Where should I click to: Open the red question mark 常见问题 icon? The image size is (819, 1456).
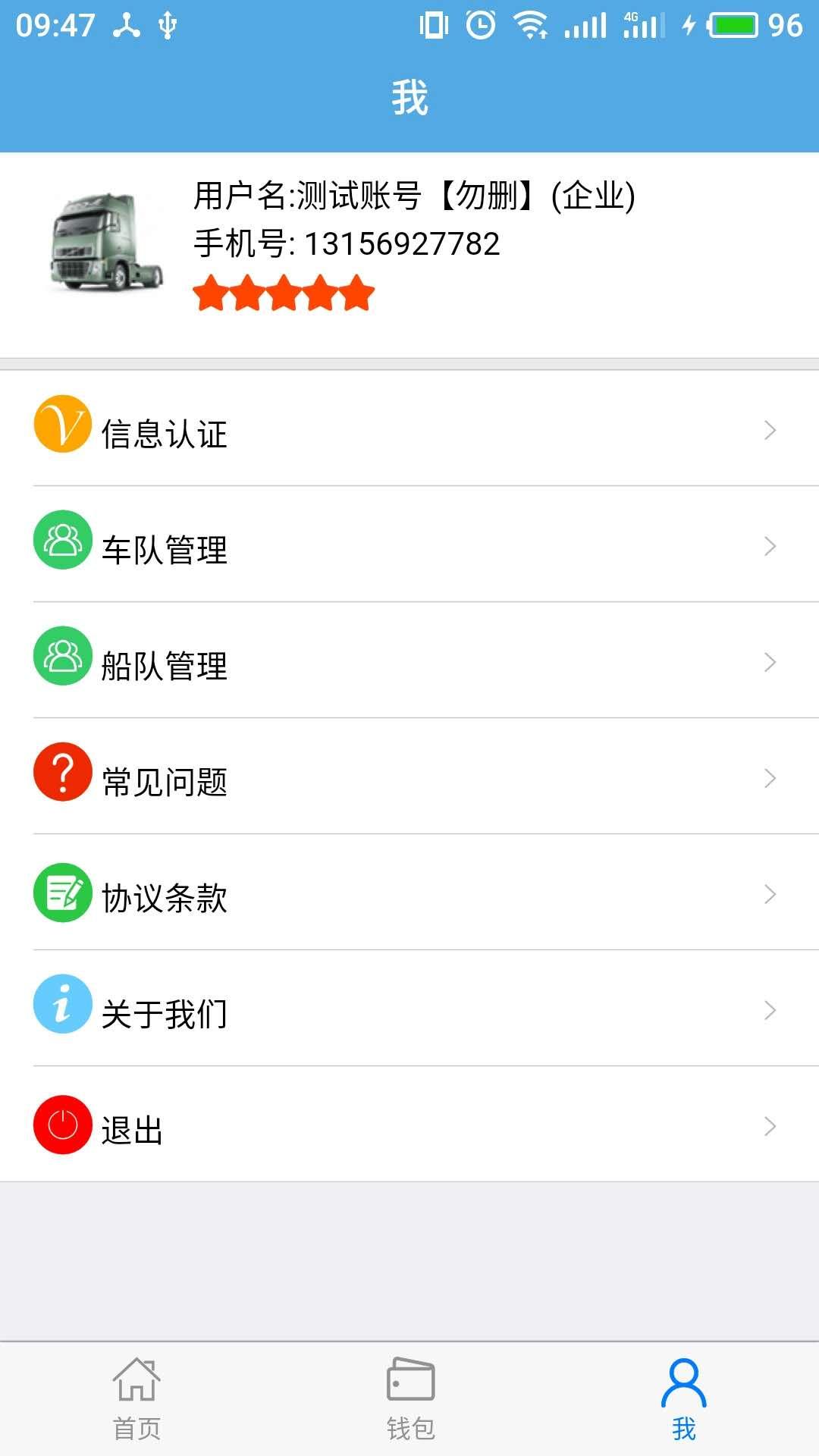[62, 778]
